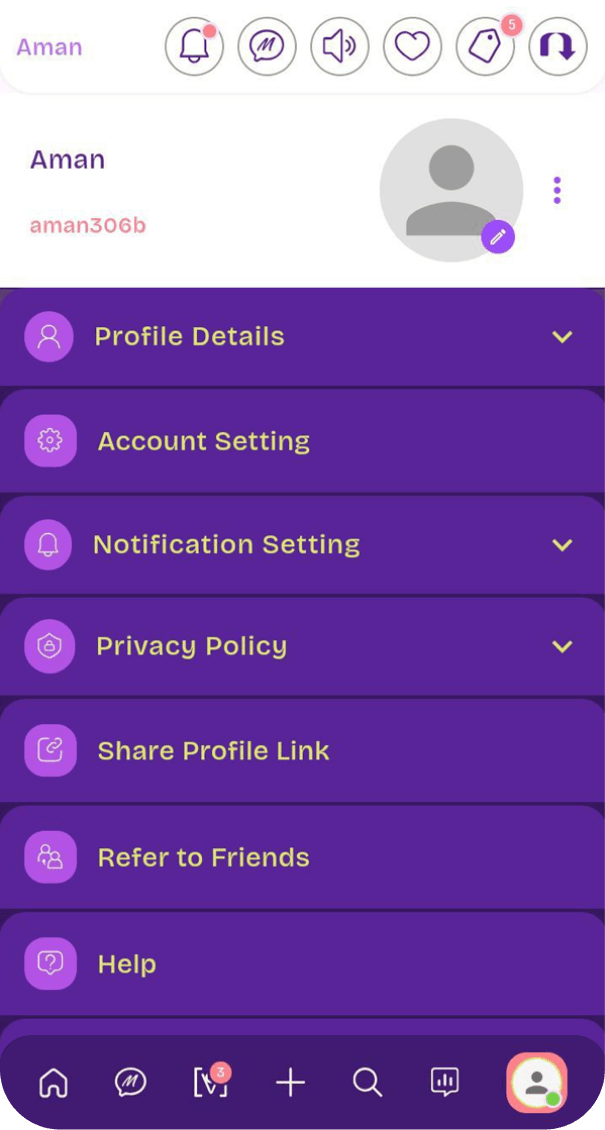
Task: Open the notifications bell
Action: (x=194, y=47)
